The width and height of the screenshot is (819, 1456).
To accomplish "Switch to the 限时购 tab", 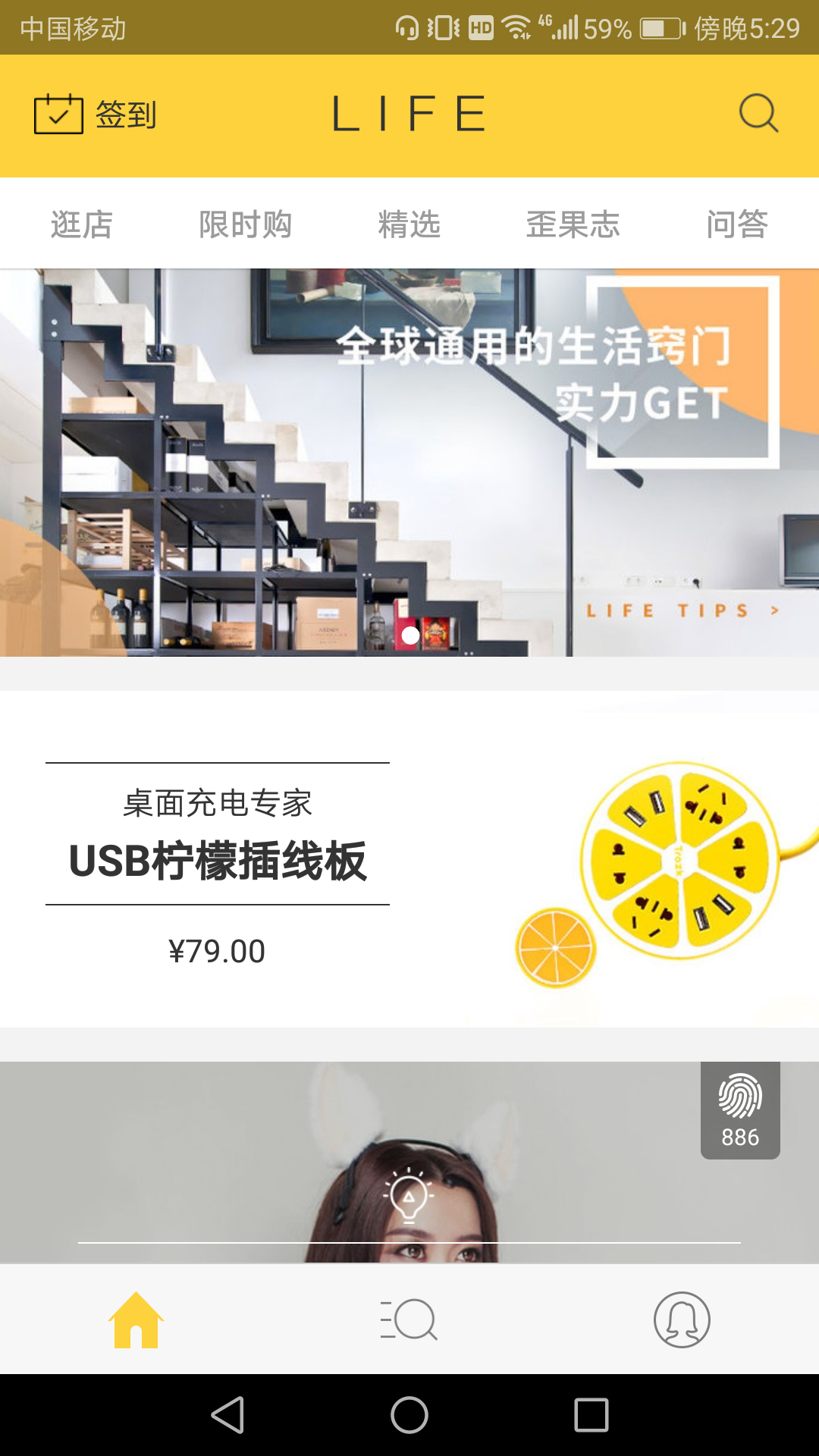I will [x=245, y=224].
